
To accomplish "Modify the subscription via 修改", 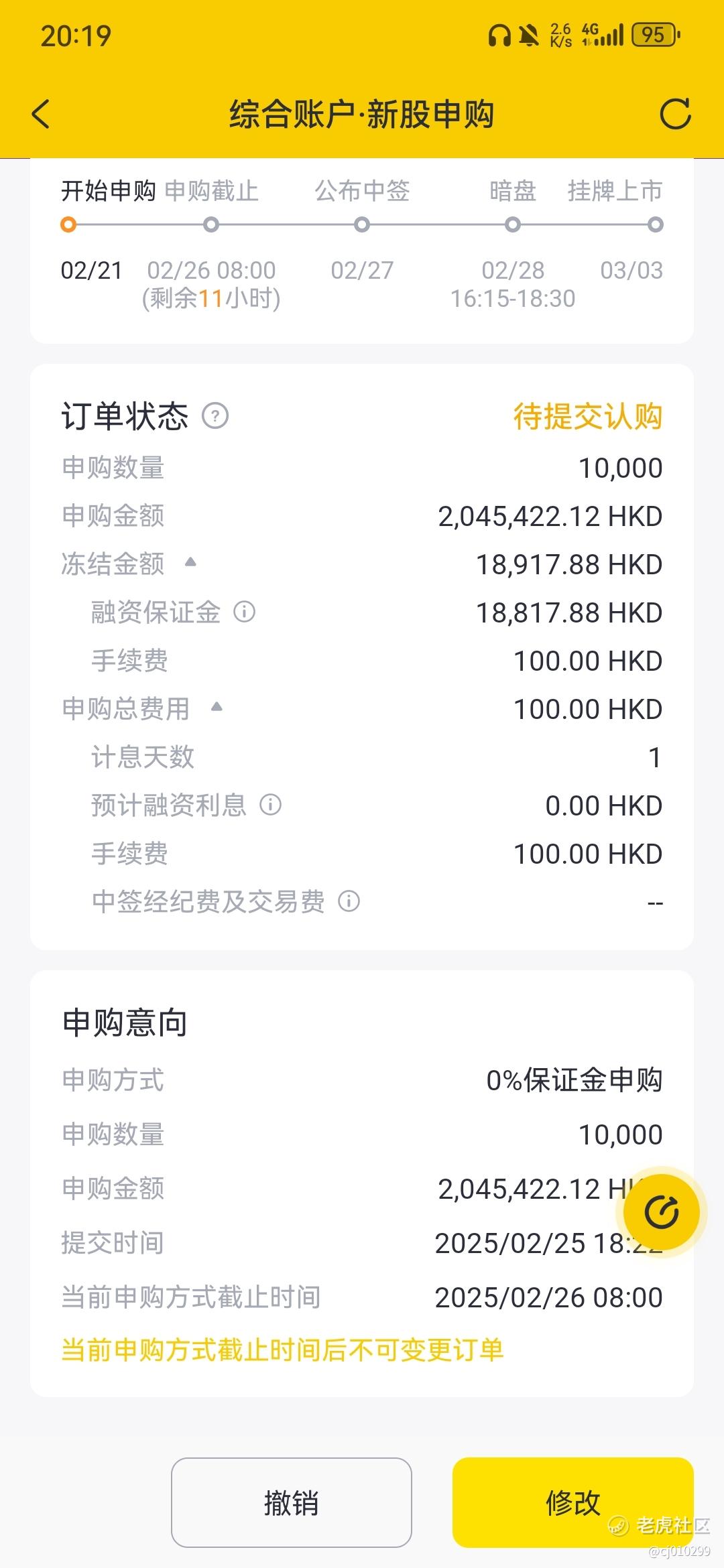I will click(573, 1502).
